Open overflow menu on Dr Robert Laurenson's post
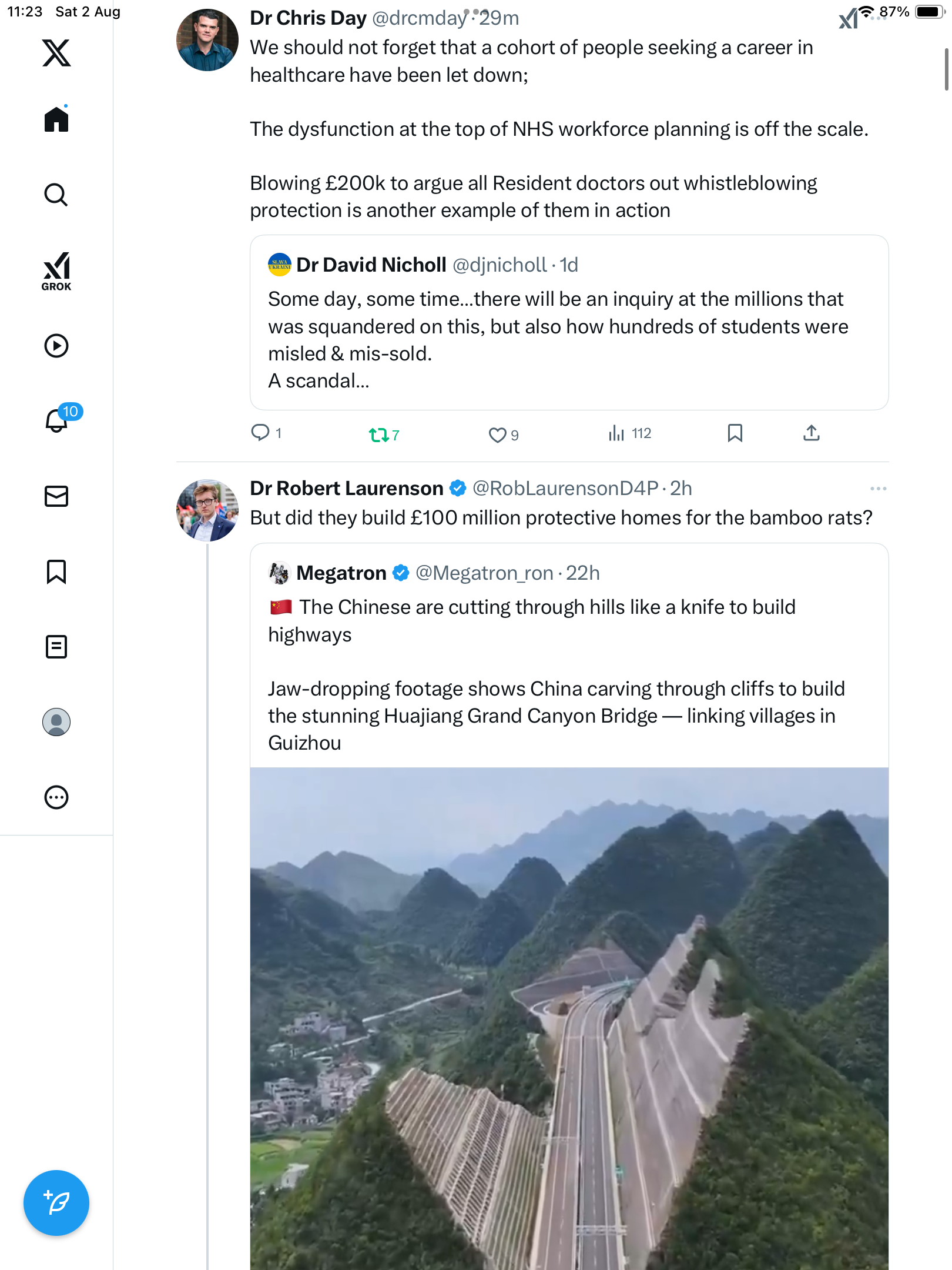The image size is (952, 1270). (x=878, y=489)
